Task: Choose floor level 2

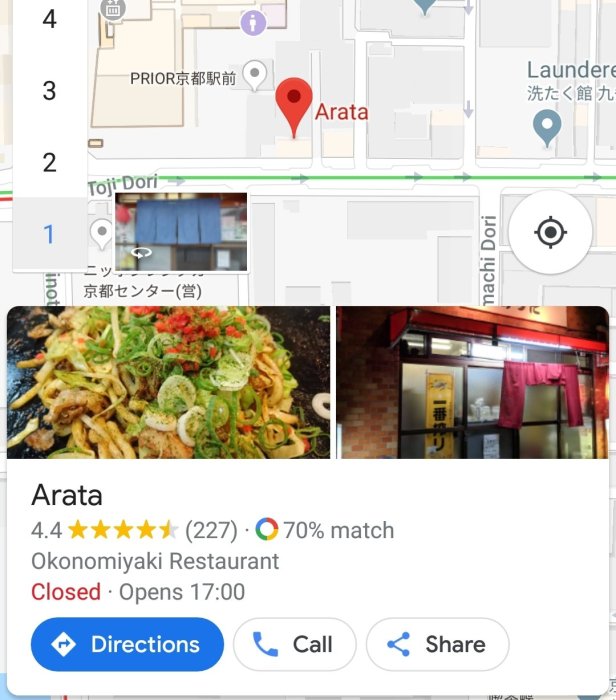Action: [x=49, y=163]
